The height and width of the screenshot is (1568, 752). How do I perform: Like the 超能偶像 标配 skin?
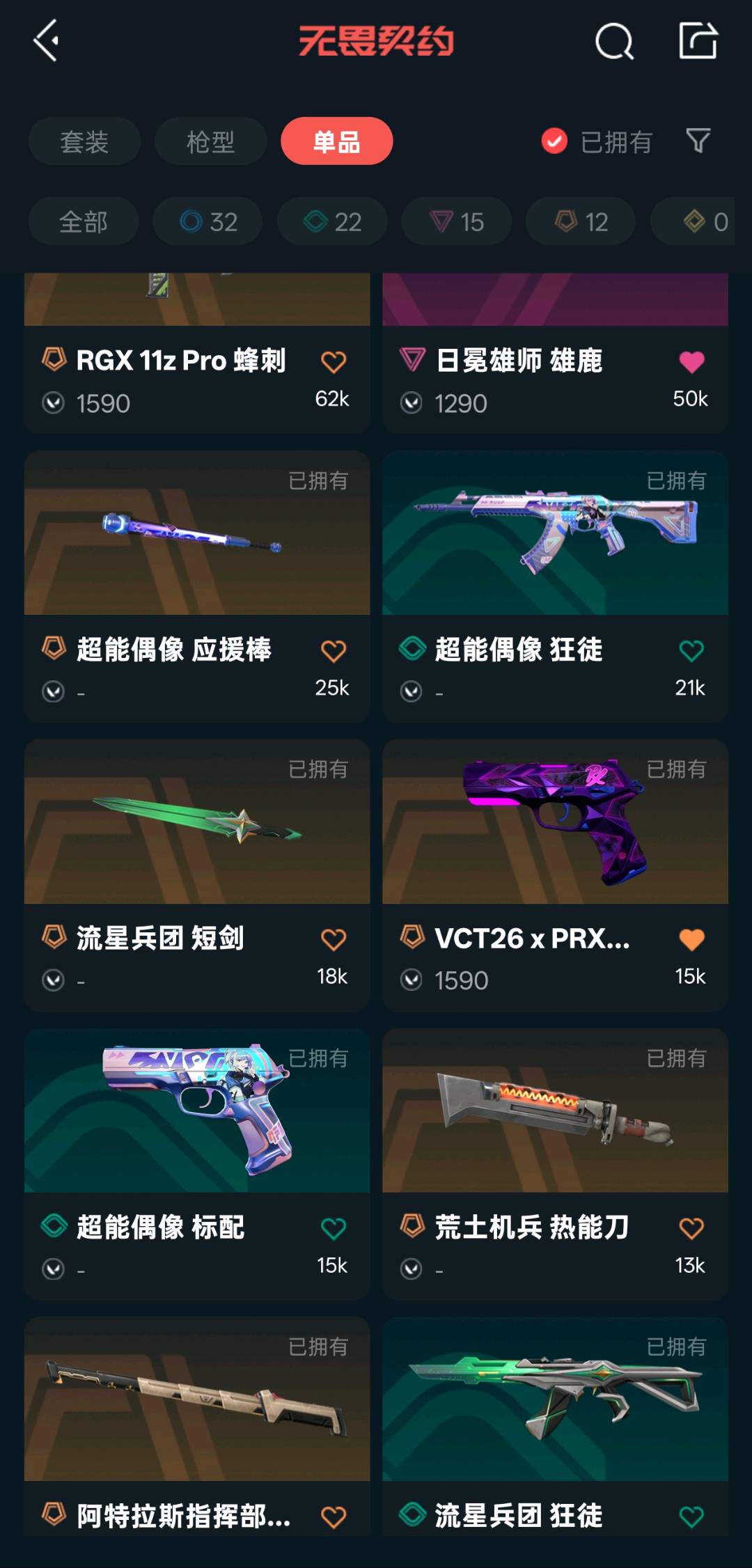tap(333, 1228)
